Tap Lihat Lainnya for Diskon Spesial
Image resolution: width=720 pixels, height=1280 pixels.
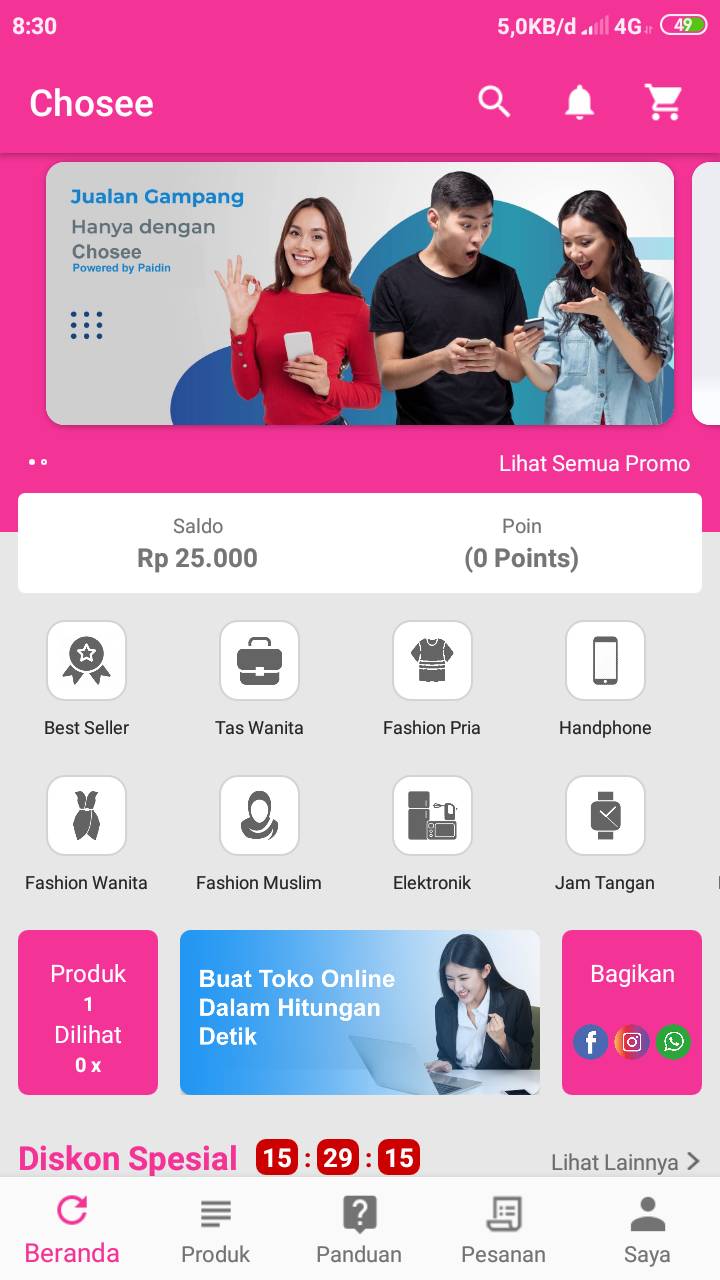tap(625, 1162)
